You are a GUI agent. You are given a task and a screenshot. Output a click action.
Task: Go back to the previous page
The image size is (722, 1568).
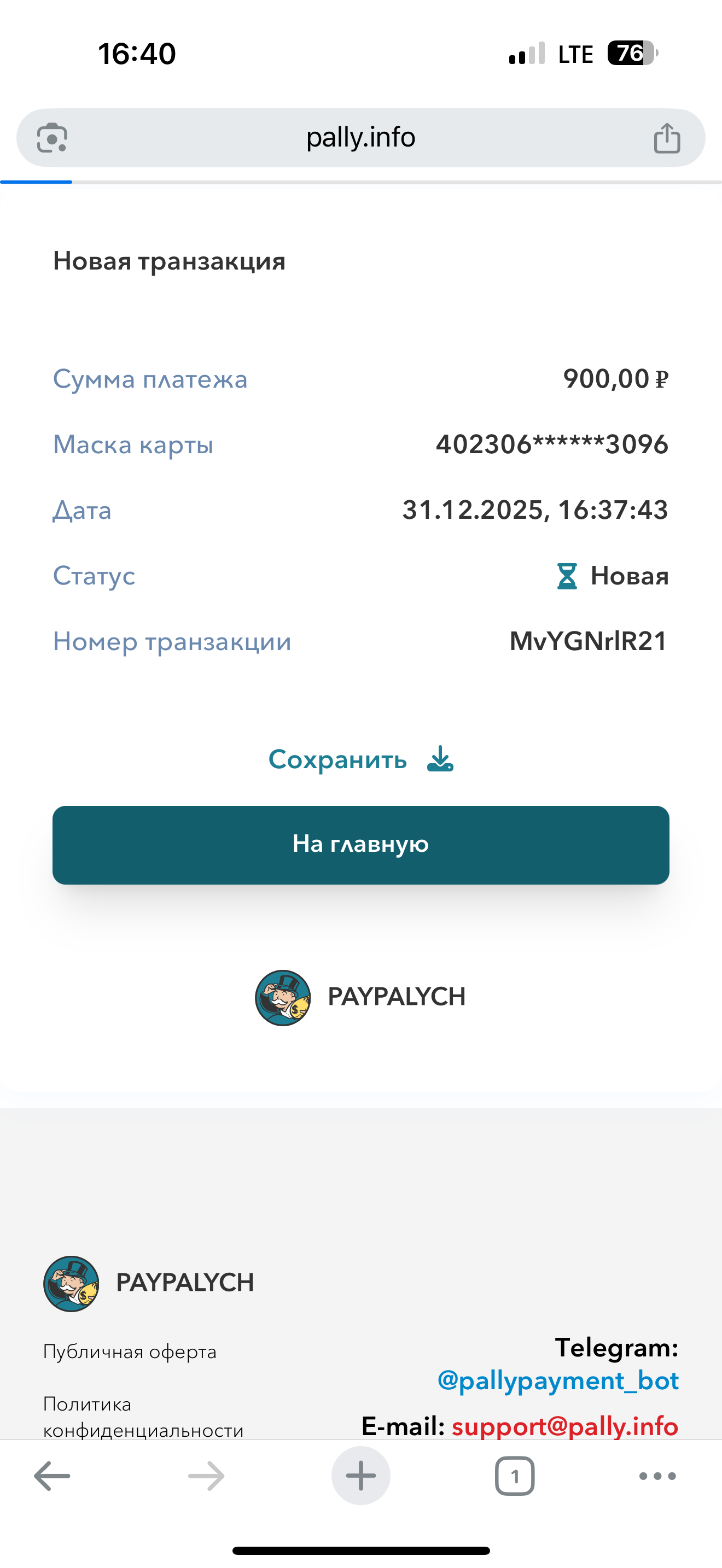pos(53,1476)
